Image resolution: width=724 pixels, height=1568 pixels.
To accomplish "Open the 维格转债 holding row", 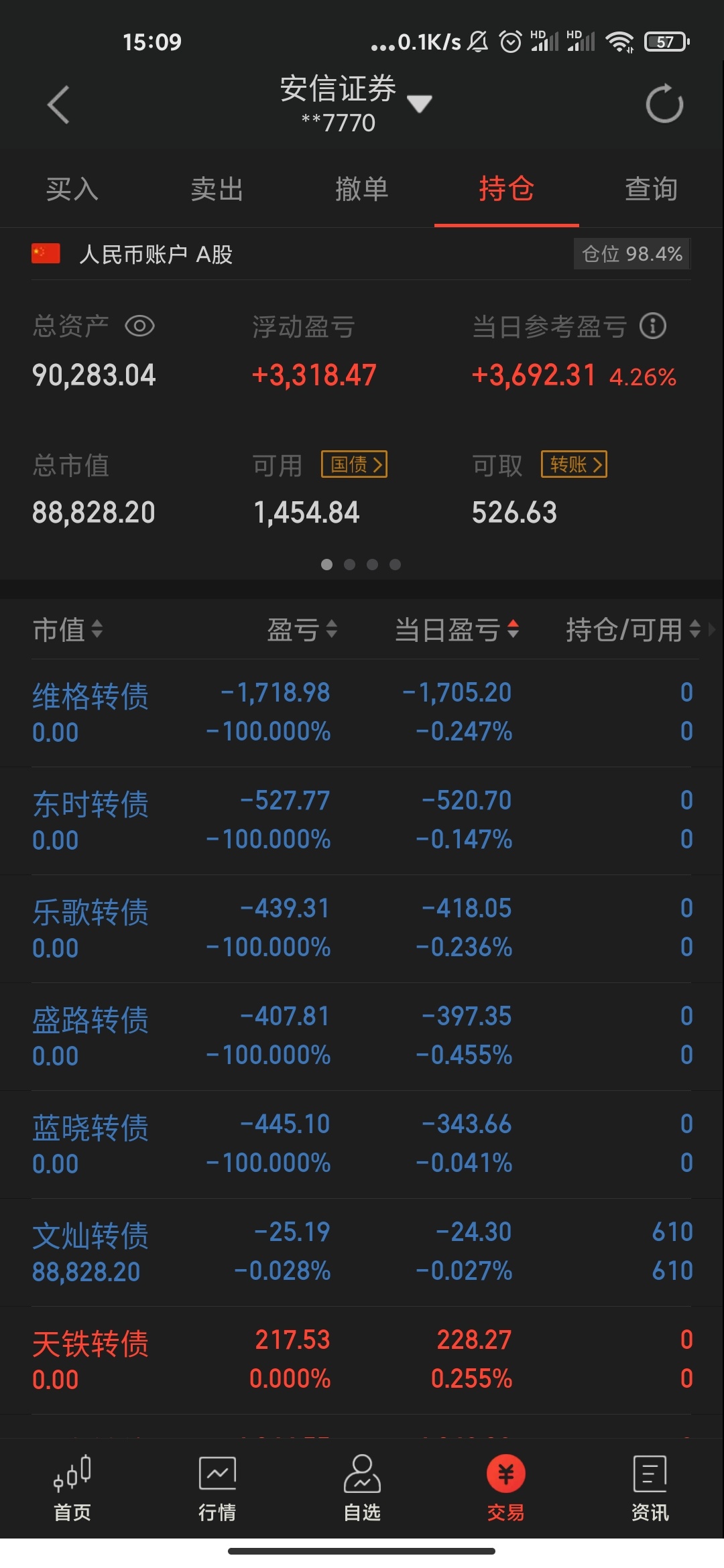I will point(362,712).
